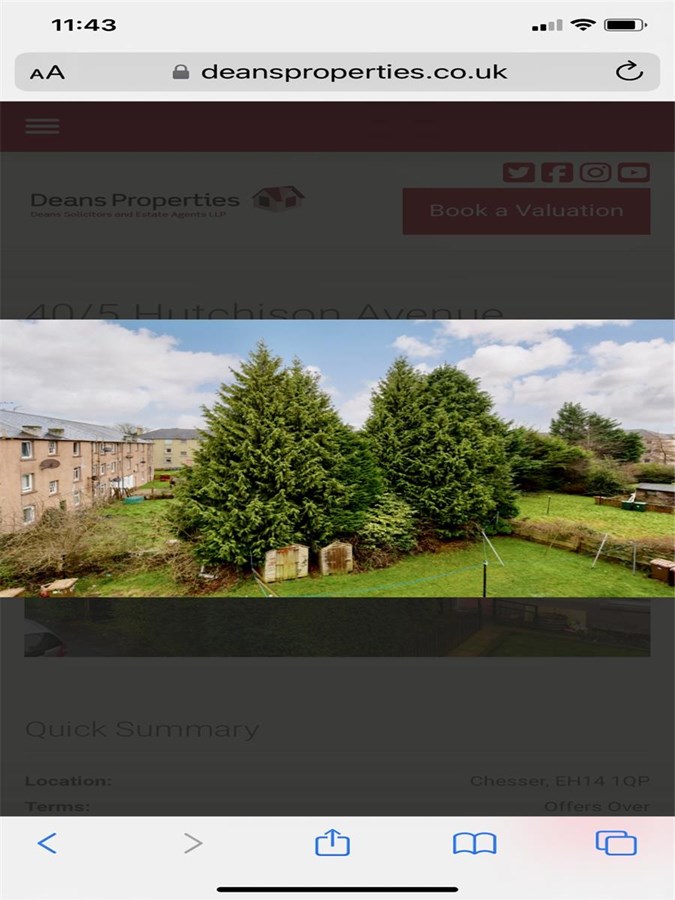675x900 pixels.
Task: Go back to the previous page
Action: tap(47, 843)
